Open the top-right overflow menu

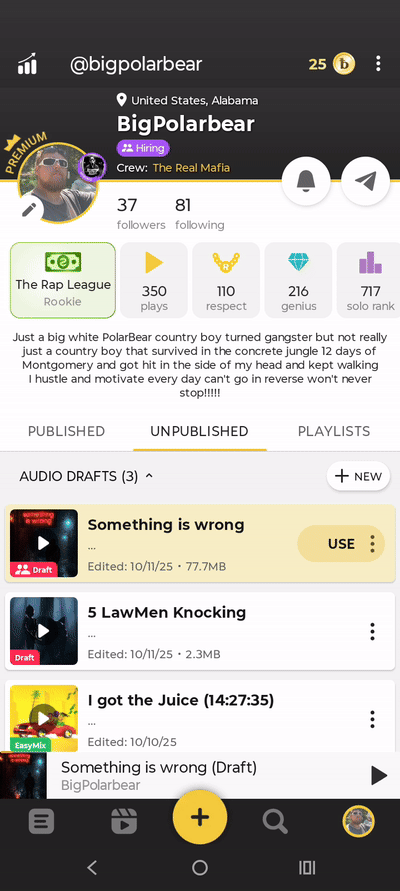378,64
